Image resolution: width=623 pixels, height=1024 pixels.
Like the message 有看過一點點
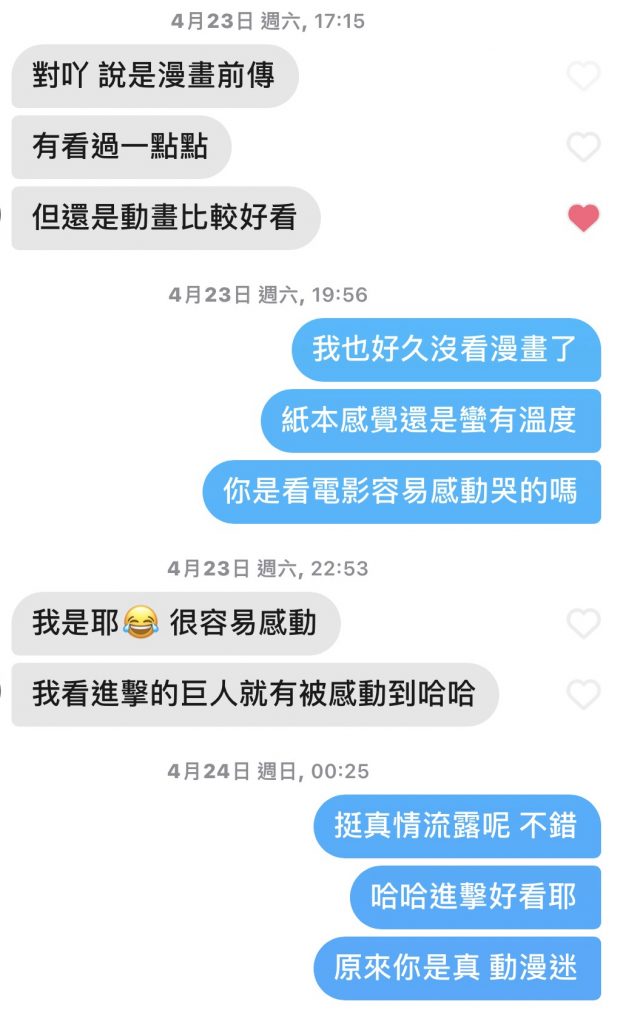pyautogui.click(x=583, y=147)
